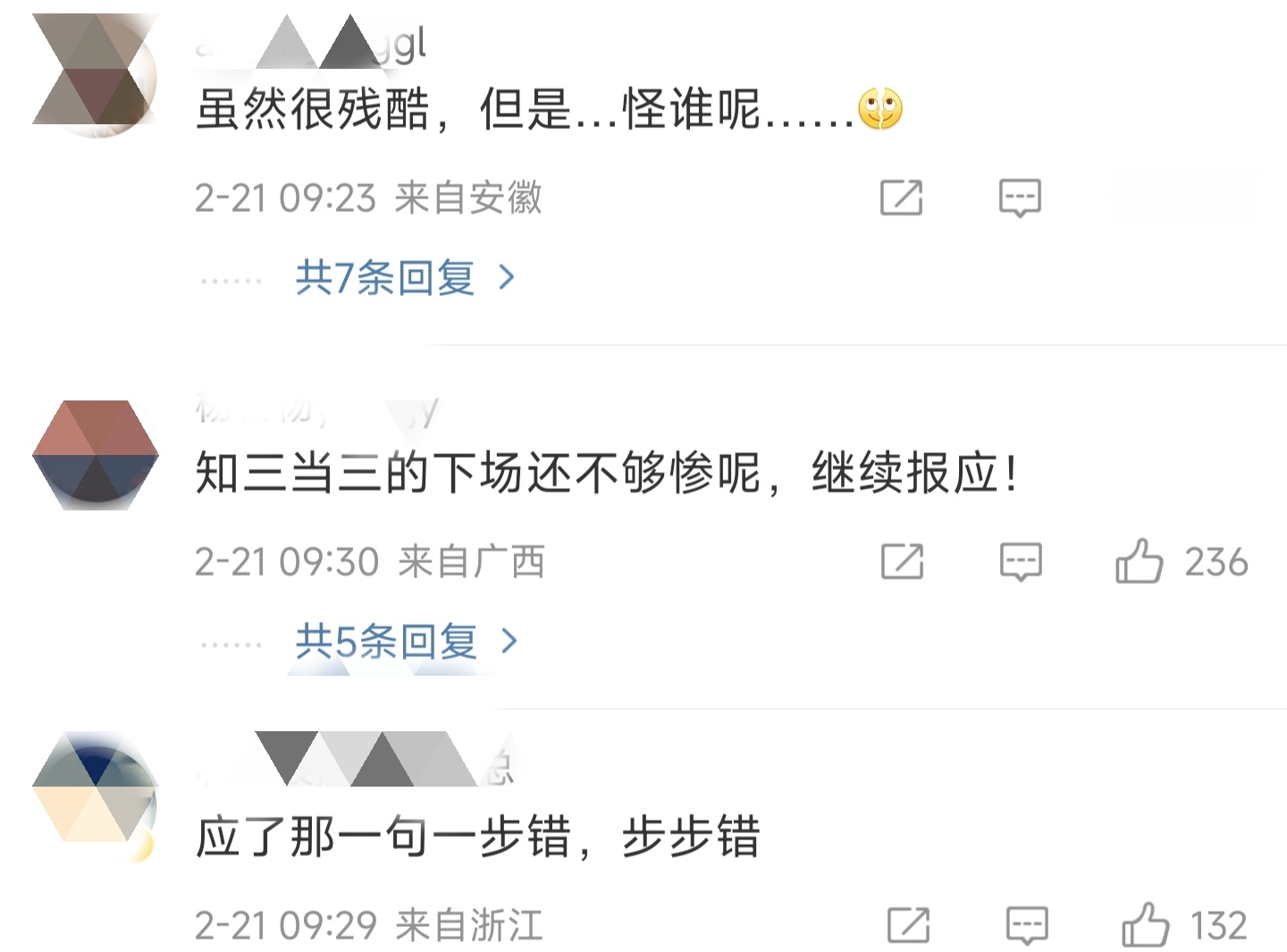Share the 知三当三 comment from 广西
This screenshot has width=1287, height=952.
click(902, 561)
